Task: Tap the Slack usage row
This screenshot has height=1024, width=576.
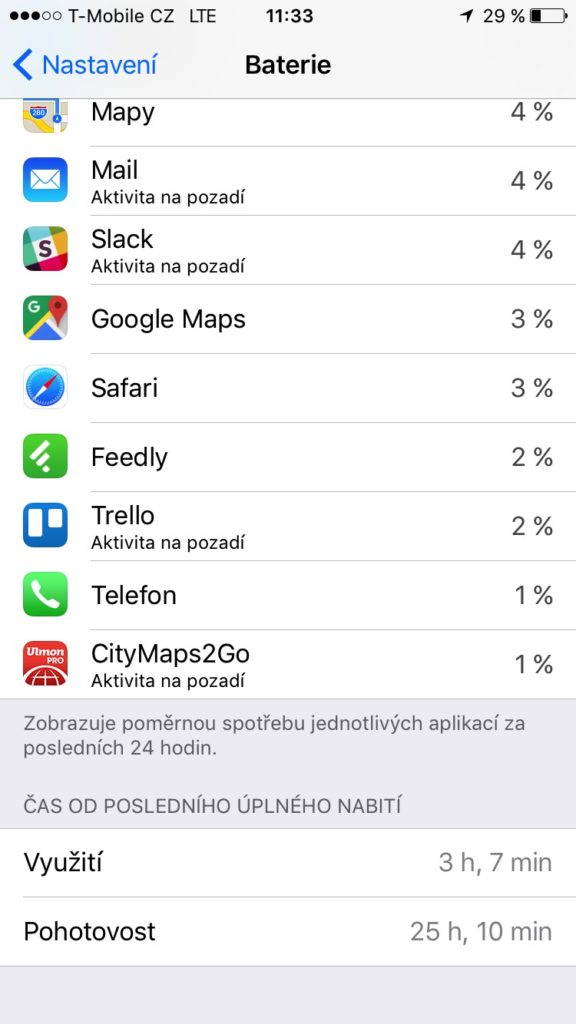Action: click(288, 250)
